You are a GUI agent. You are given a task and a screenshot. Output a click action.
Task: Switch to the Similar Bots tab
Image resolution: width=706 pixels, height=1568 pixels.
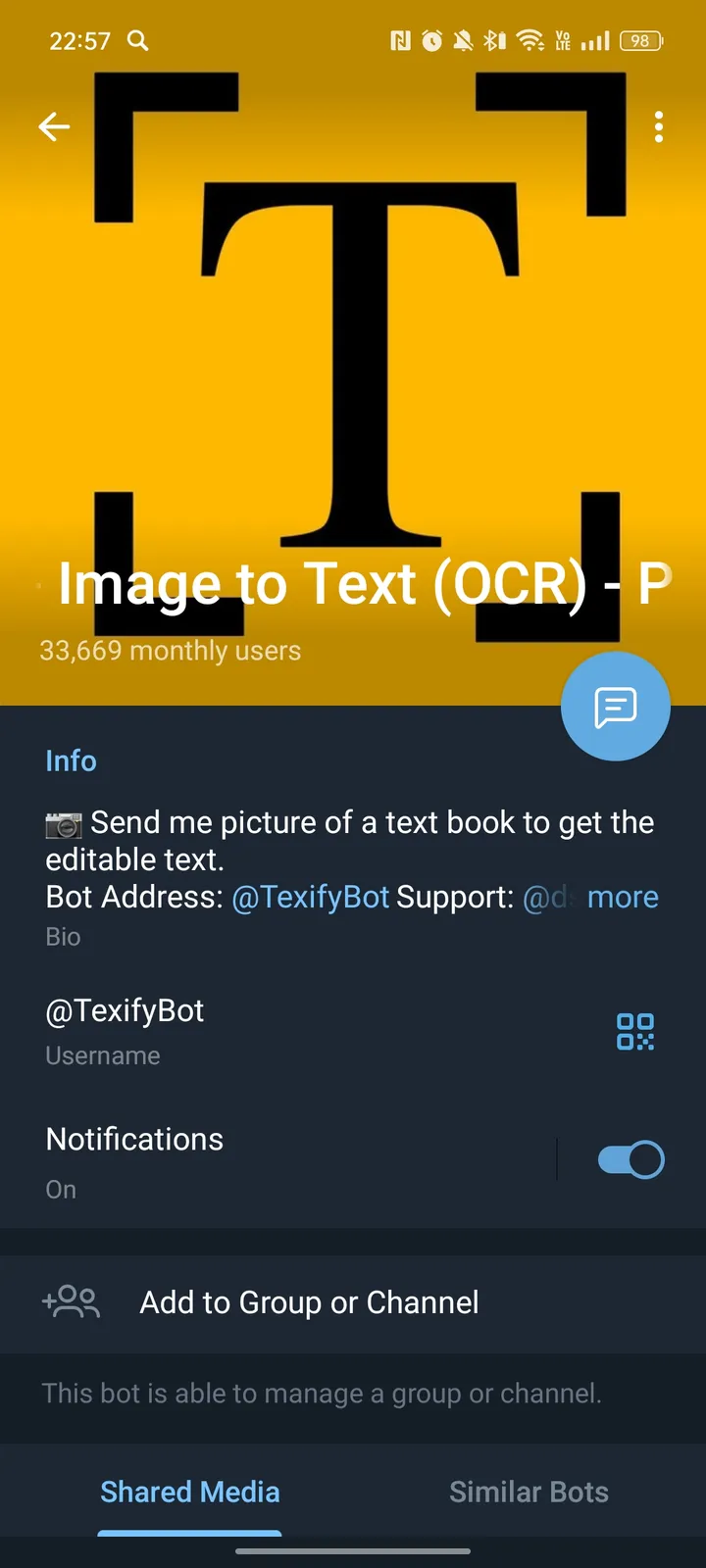pyautogui.click(x=529, y=1491)
